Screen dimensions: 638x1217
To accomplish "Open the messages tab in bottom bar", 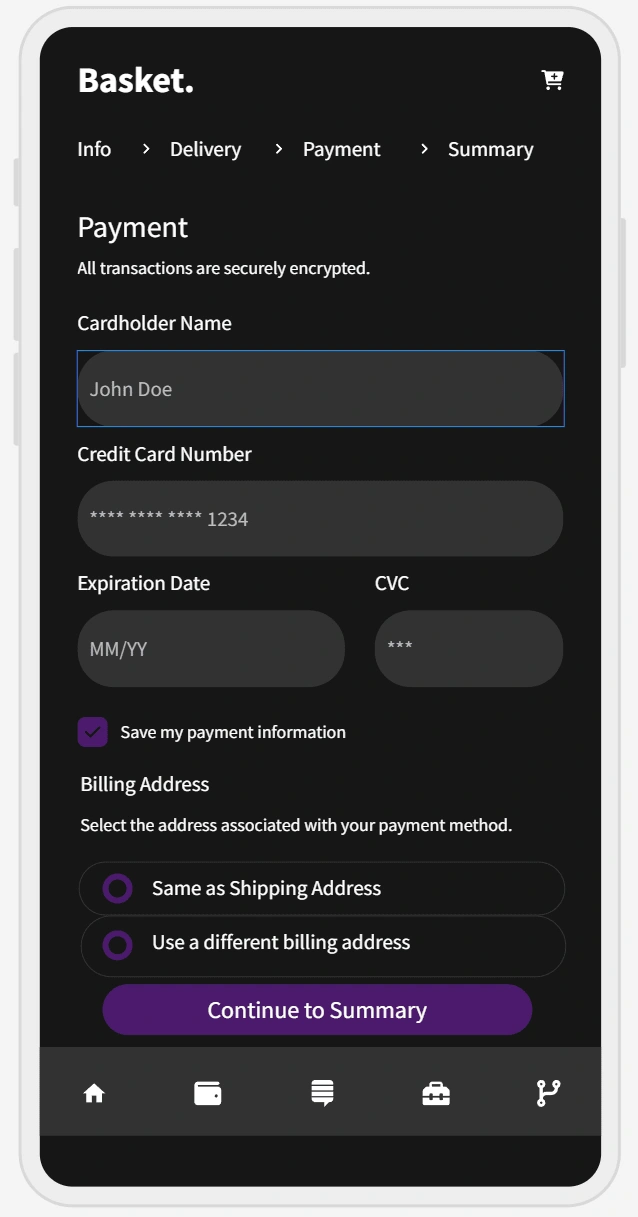I will (x=322, y=1094).
